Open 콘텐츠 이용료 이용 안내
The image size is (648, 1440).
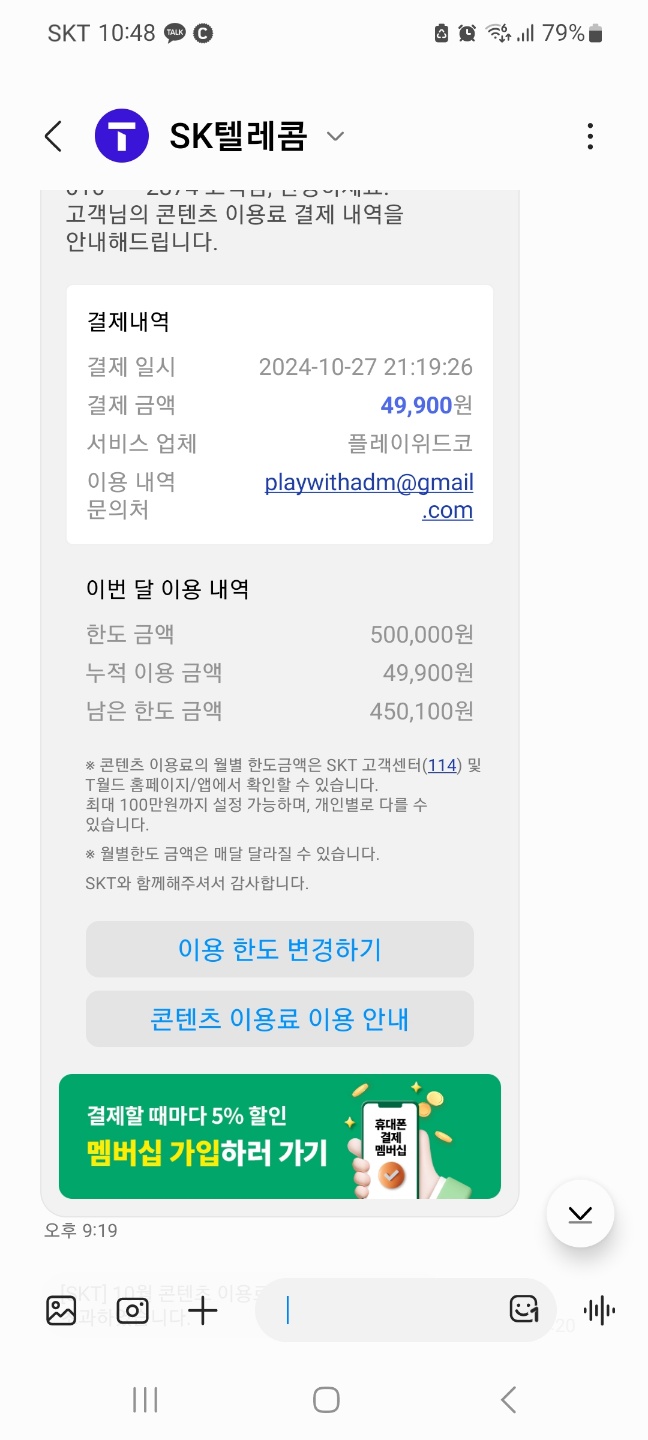280,1019
